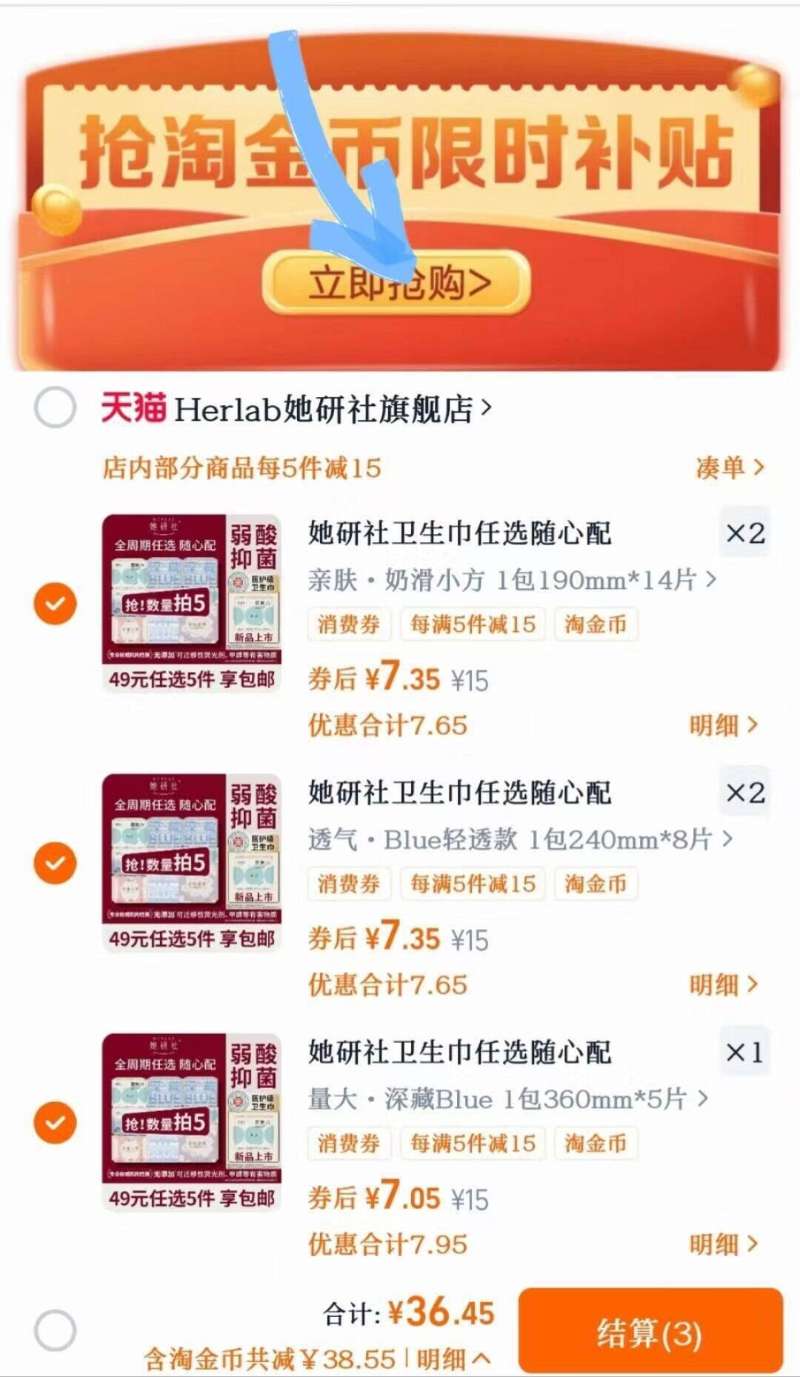Tap 凑单 to add more items
800x1377 pixels.
(x=728, y=466)
